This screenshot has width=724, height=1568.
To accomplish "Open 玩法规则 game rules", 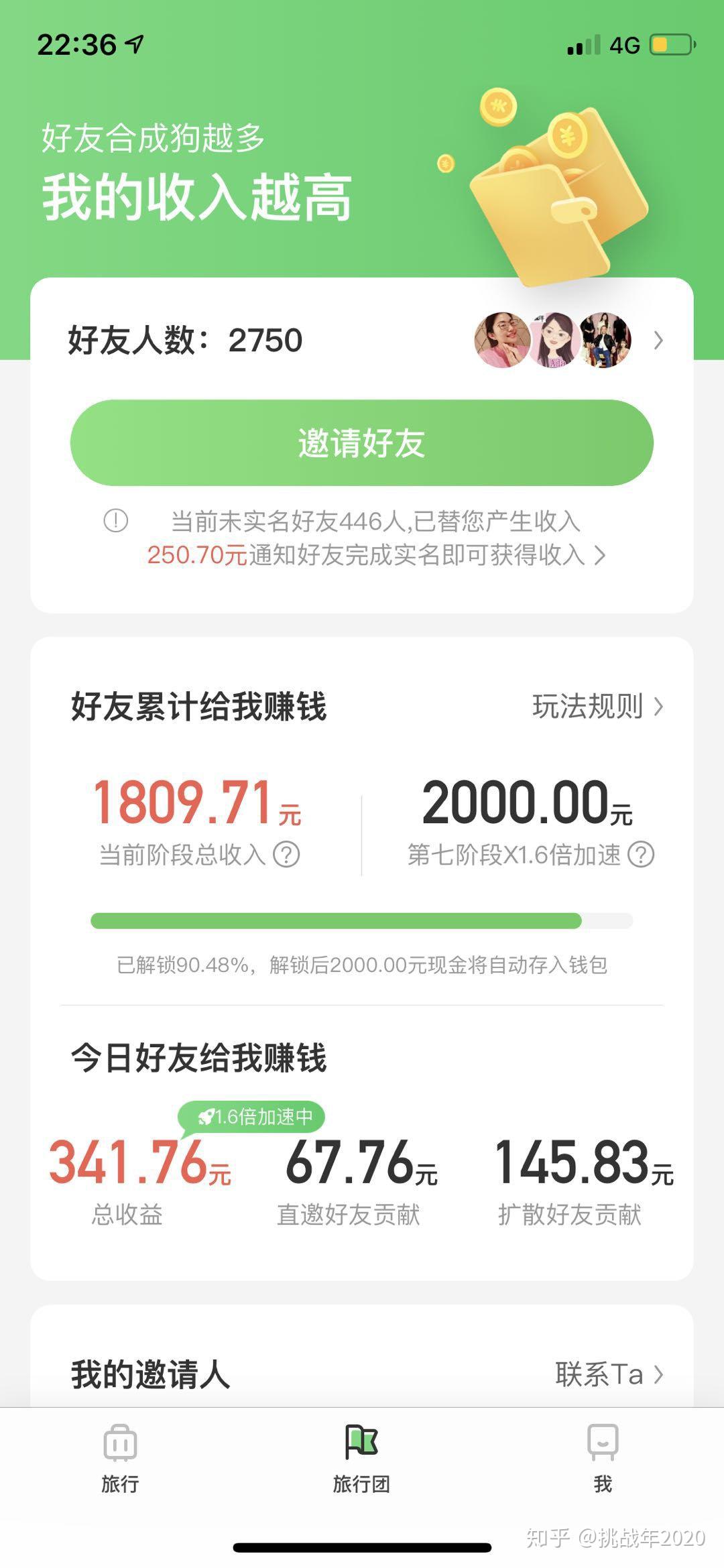I will click(597, 707).
